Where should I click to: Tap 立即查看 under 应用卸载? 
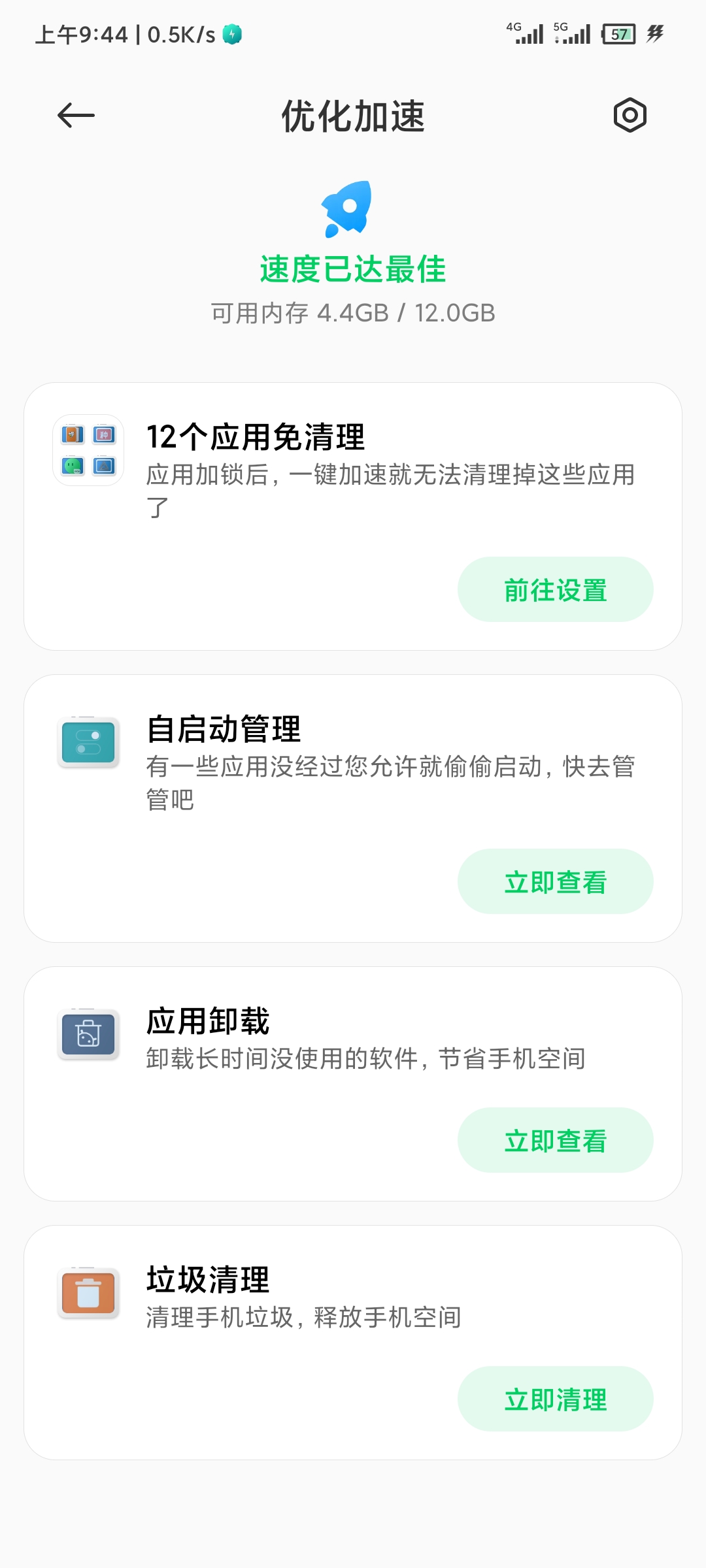point(555,1140)
